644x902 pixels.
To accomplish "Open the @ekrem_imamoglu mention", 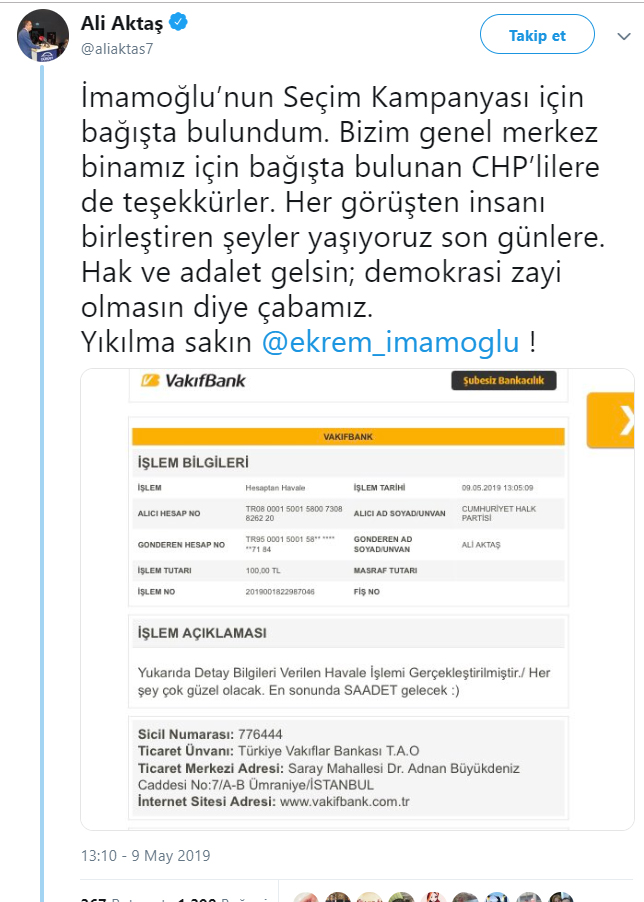I will 390,342.
